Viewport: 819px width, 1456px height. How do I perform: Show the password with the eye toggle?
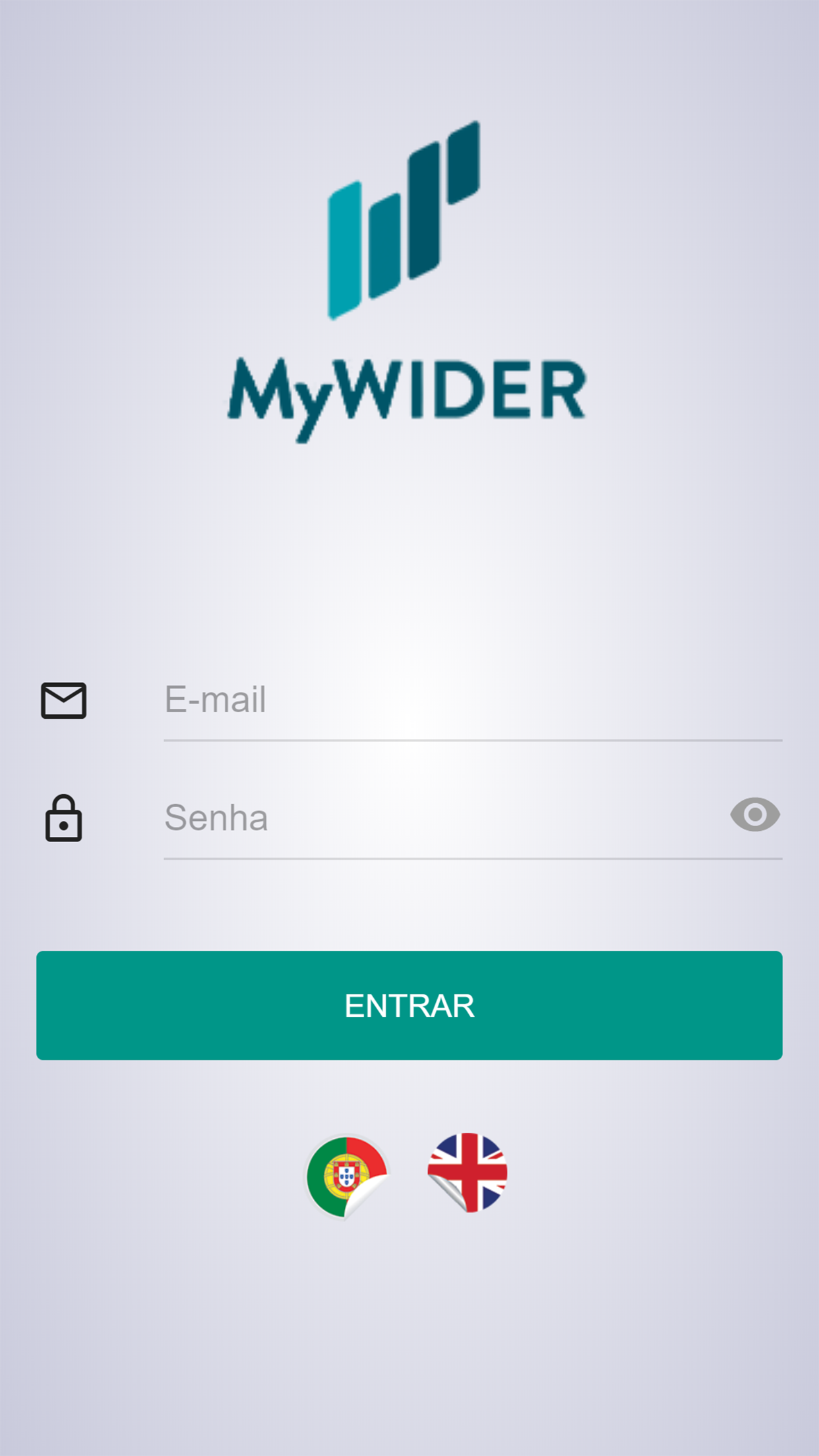coord(754,815)
